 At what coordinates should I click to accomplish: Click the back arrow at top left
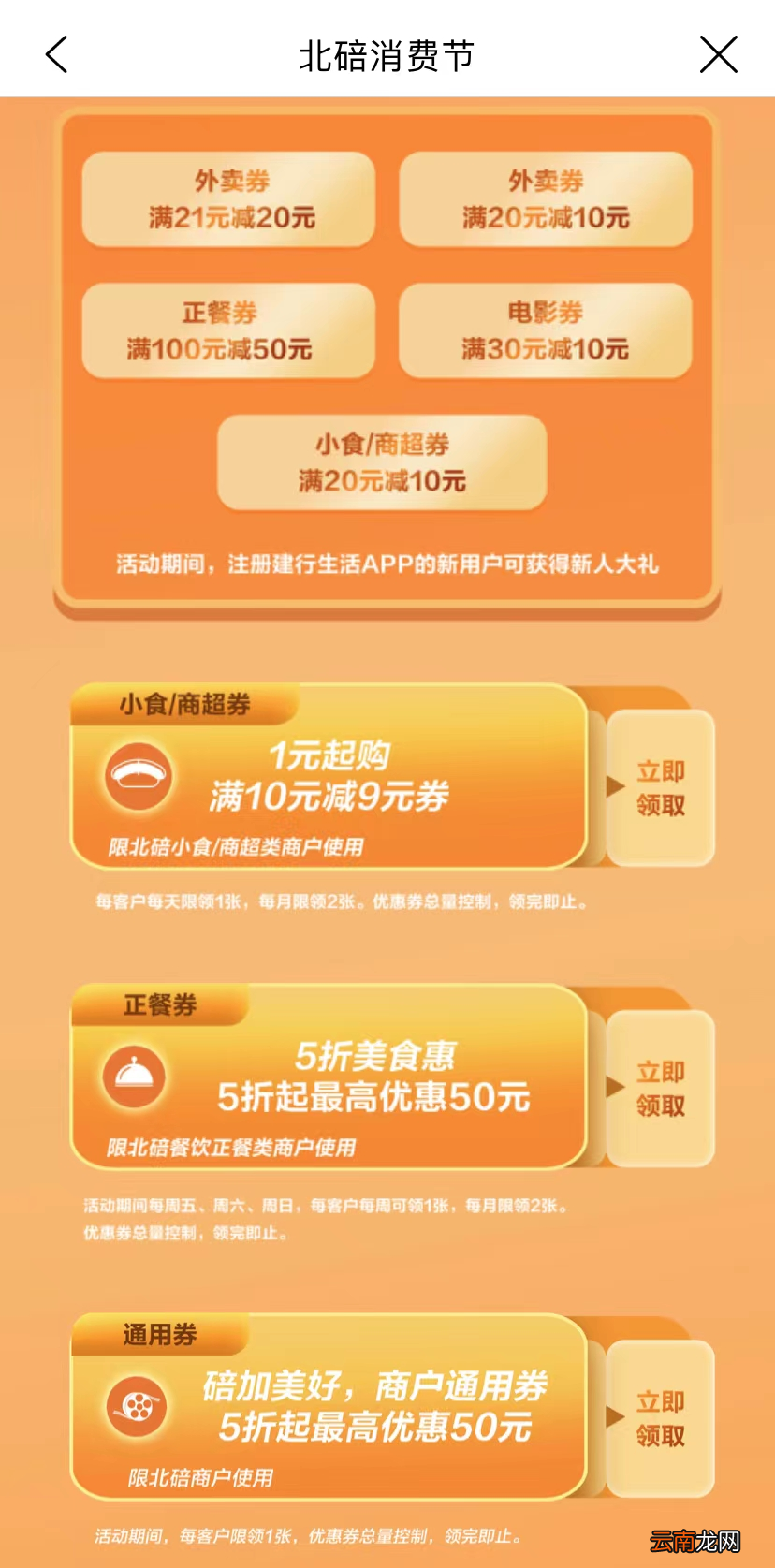coord(56,54)
